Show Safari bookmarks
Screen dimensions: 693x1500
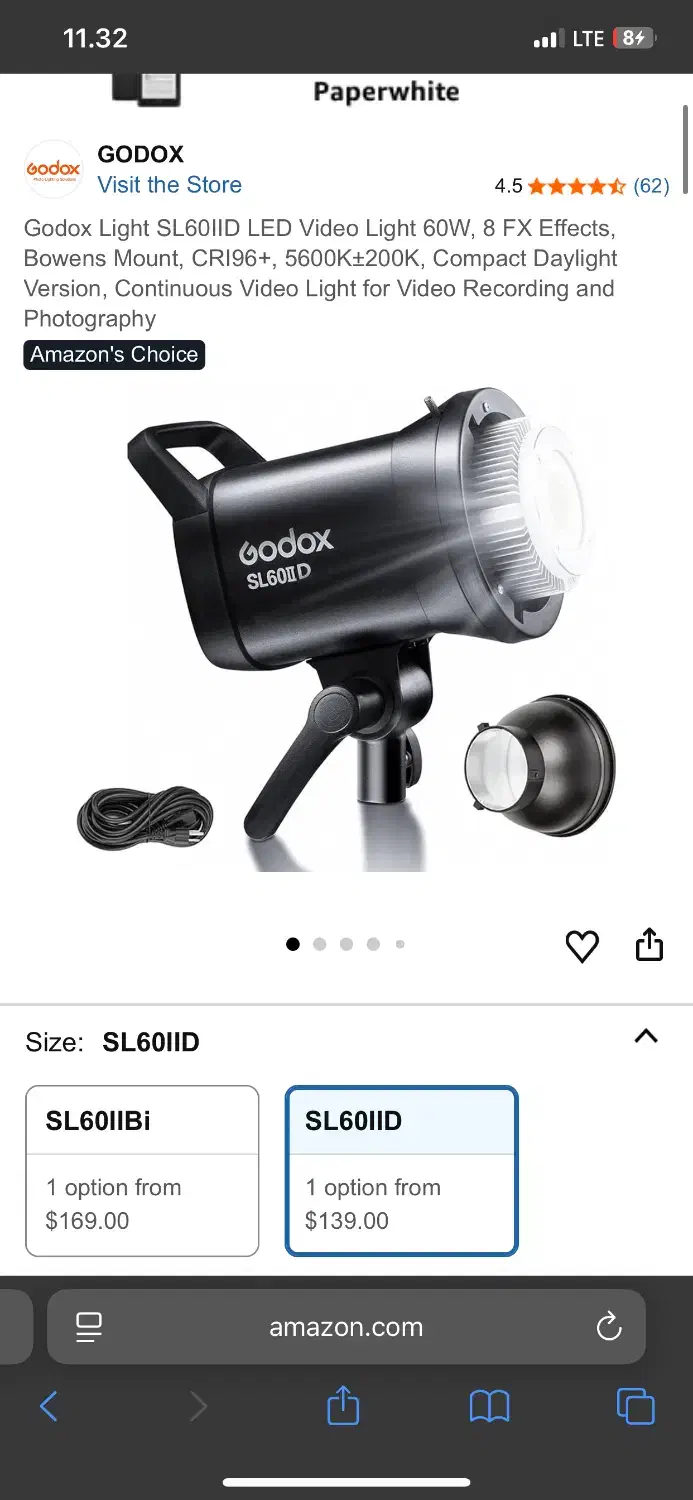(x=489, y=1407)
